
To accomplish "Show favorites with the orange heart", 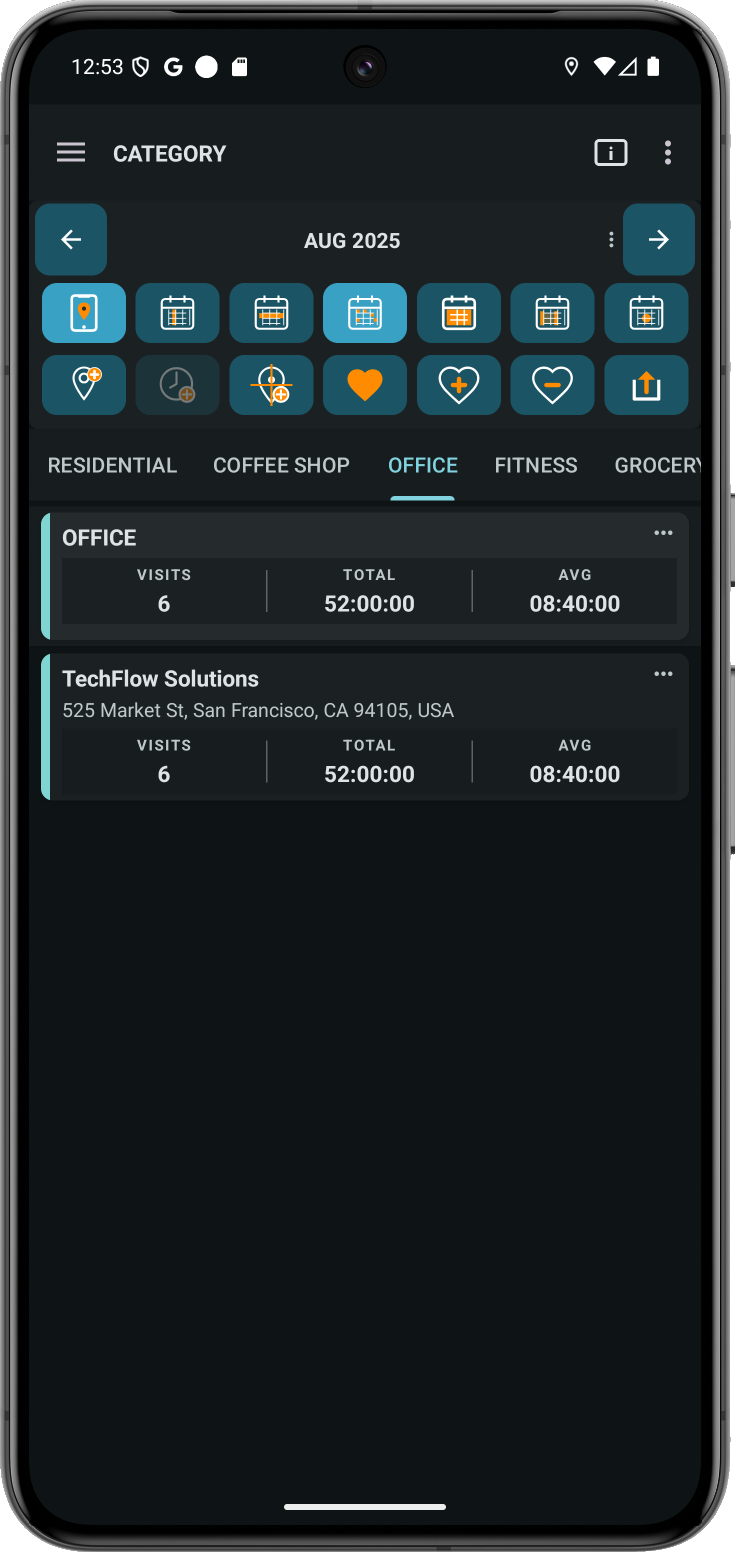I will [364, 385].
